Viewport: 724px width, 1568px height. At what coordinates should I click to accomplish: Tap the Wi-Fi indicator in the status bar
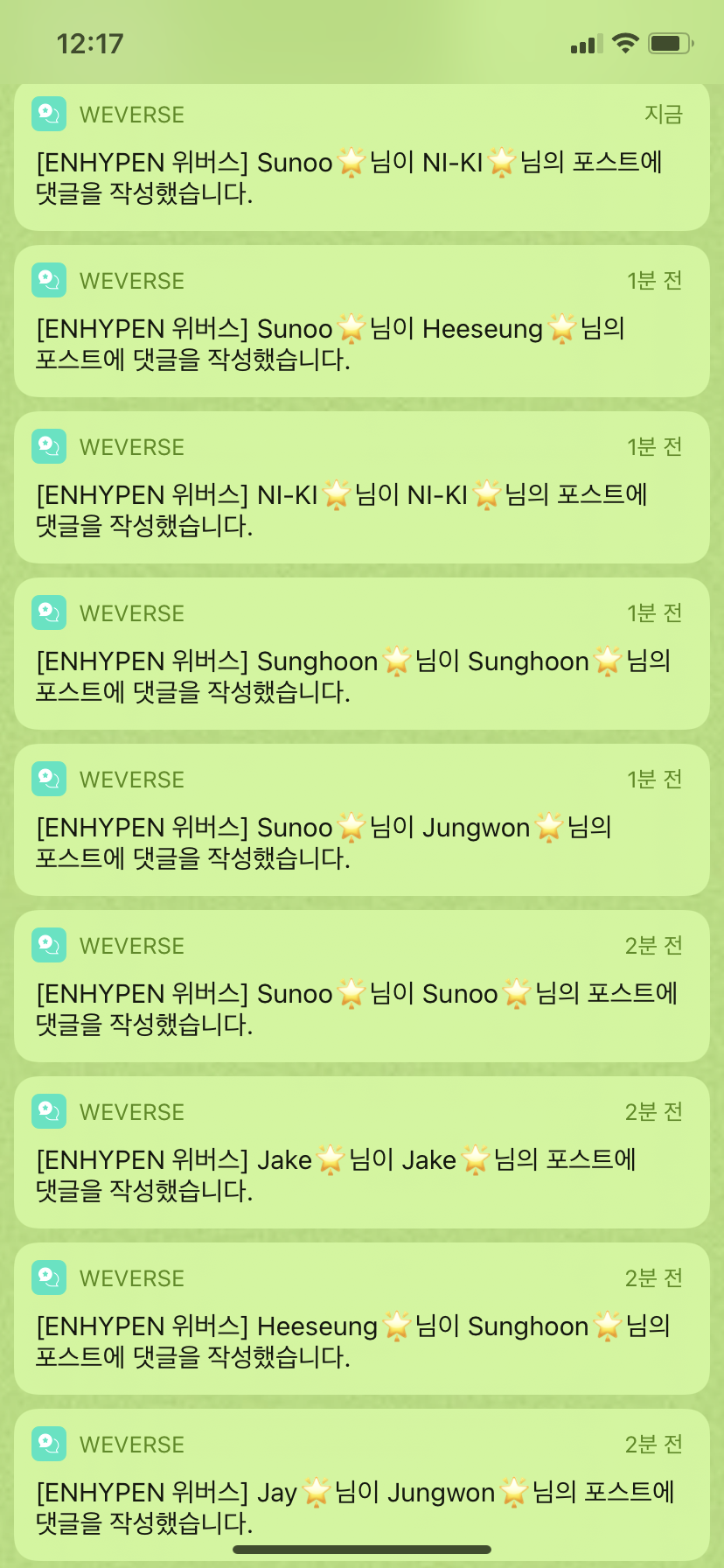tap(624, 43)
